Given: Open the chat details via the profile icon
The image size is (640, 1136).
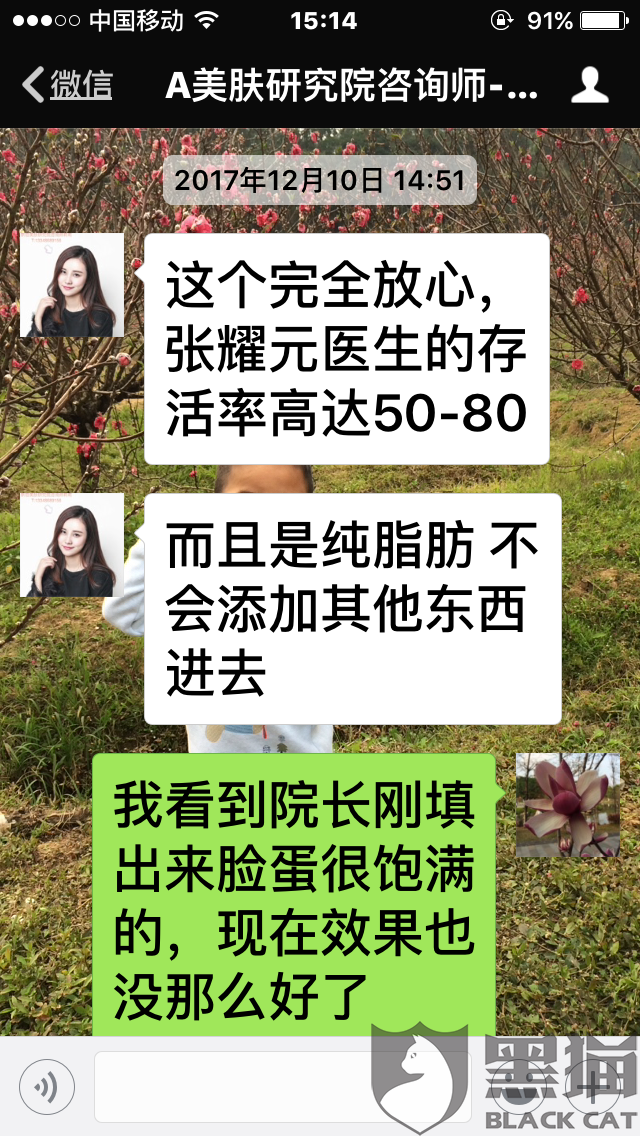Looking at the screenshot, I should (590, 85).
